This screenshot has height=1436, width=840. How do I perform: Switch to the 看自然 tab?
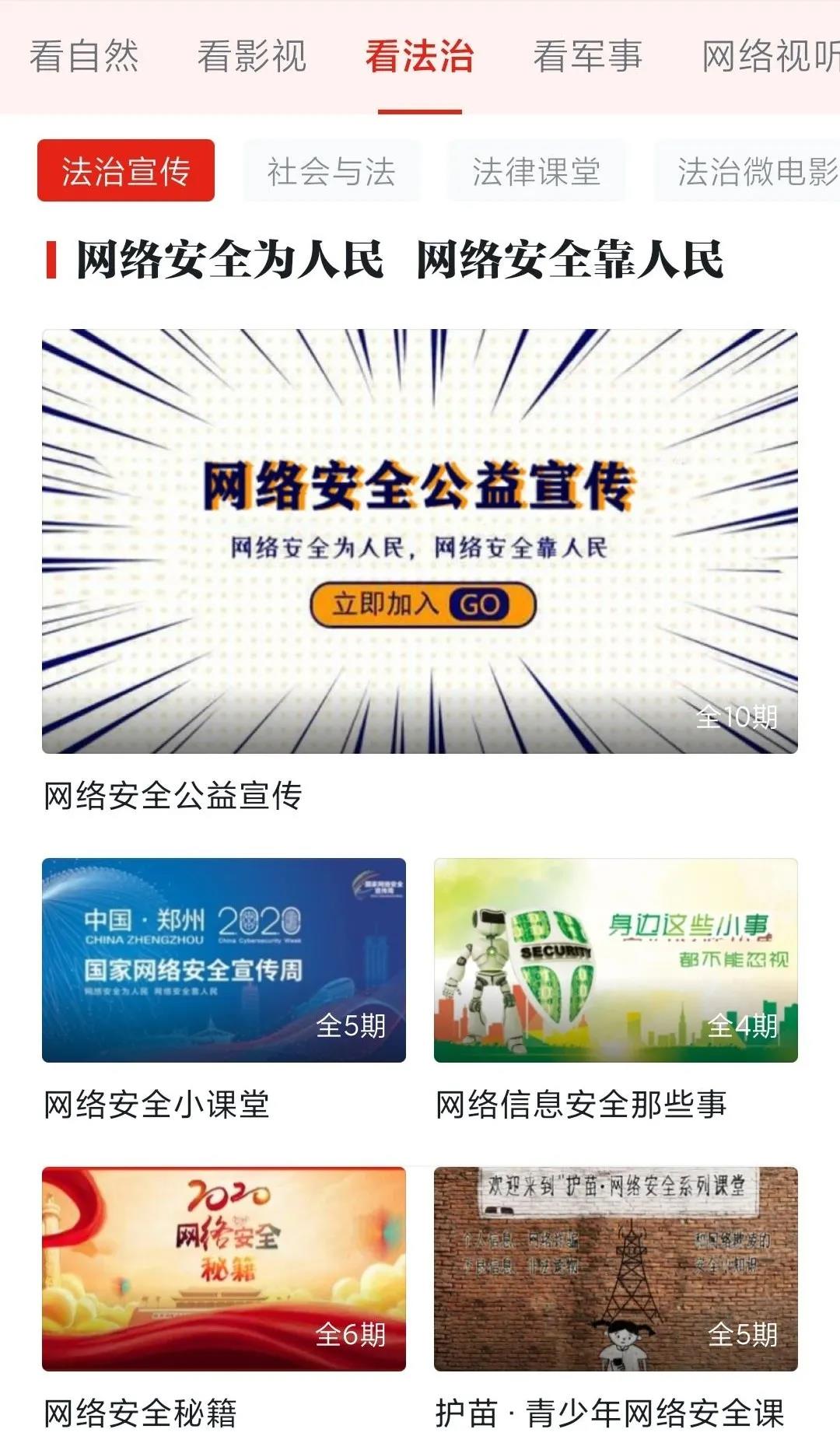coord(84,57)
